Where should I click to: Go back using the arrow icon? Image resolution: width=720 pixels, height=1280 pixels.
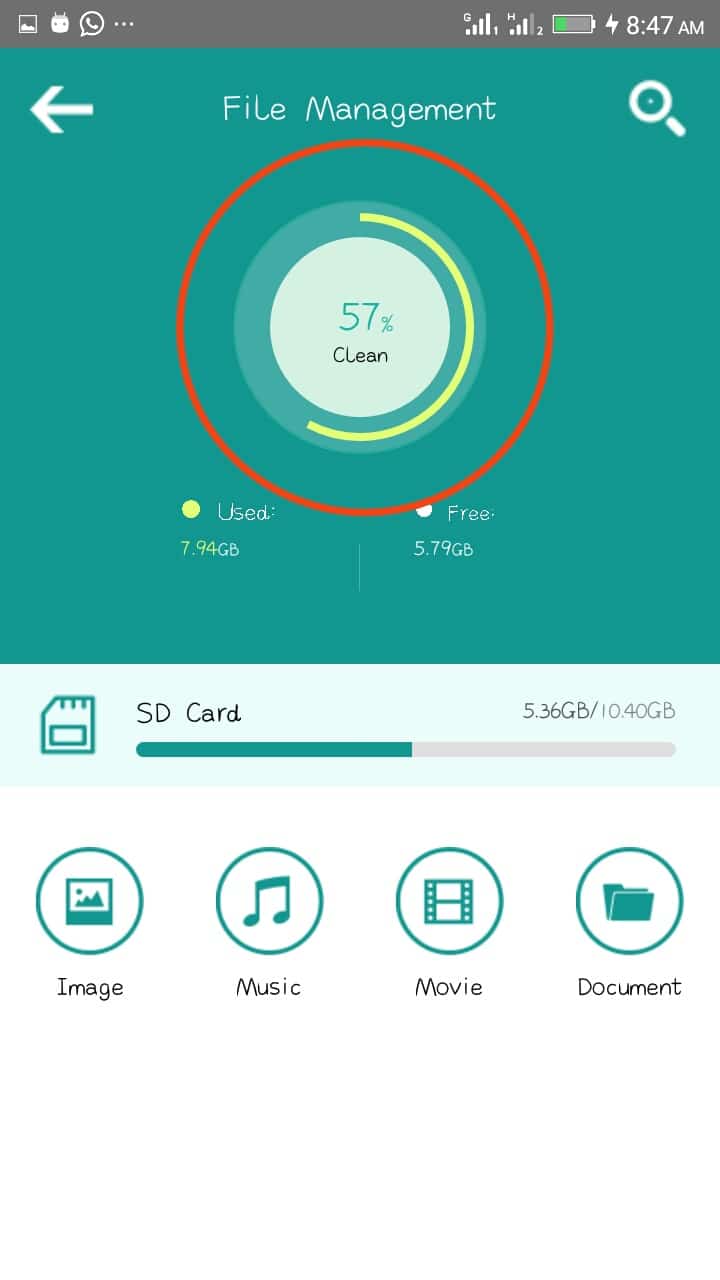coord(62,109)
